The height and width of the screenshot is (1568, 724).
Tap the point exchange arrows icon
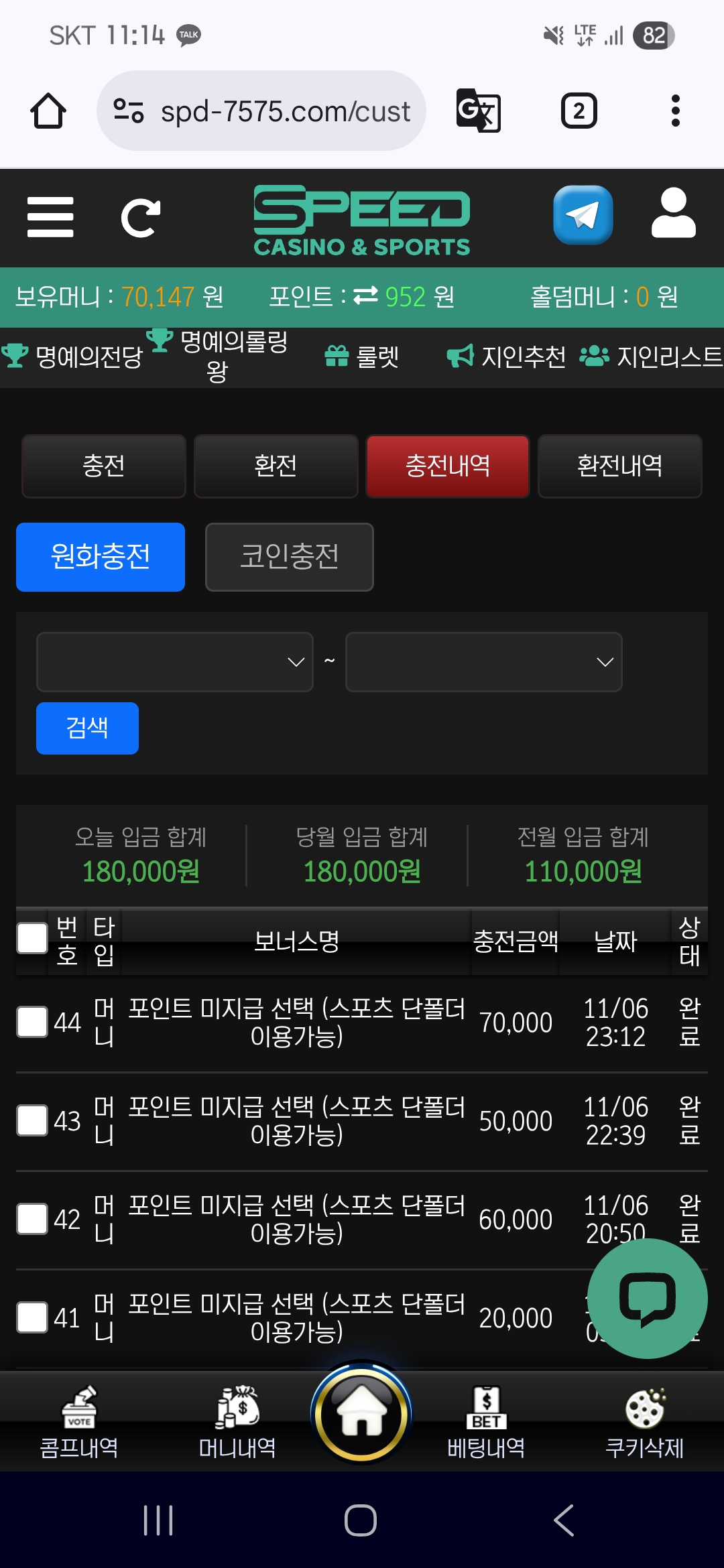point(365,296)
